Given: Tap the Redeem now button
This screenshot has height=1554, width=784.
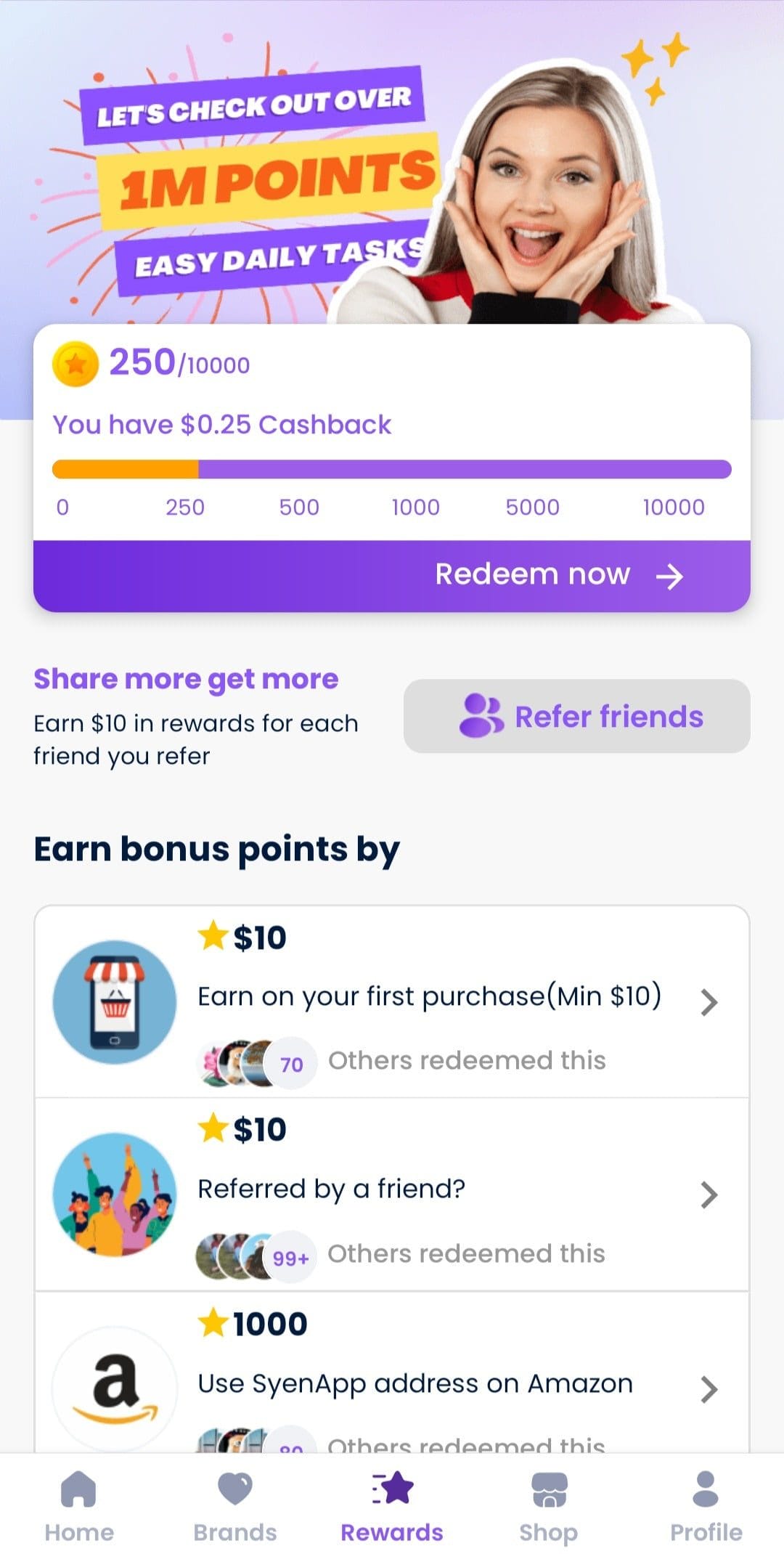Looking at the screenshot, I should tap(392, 575).
